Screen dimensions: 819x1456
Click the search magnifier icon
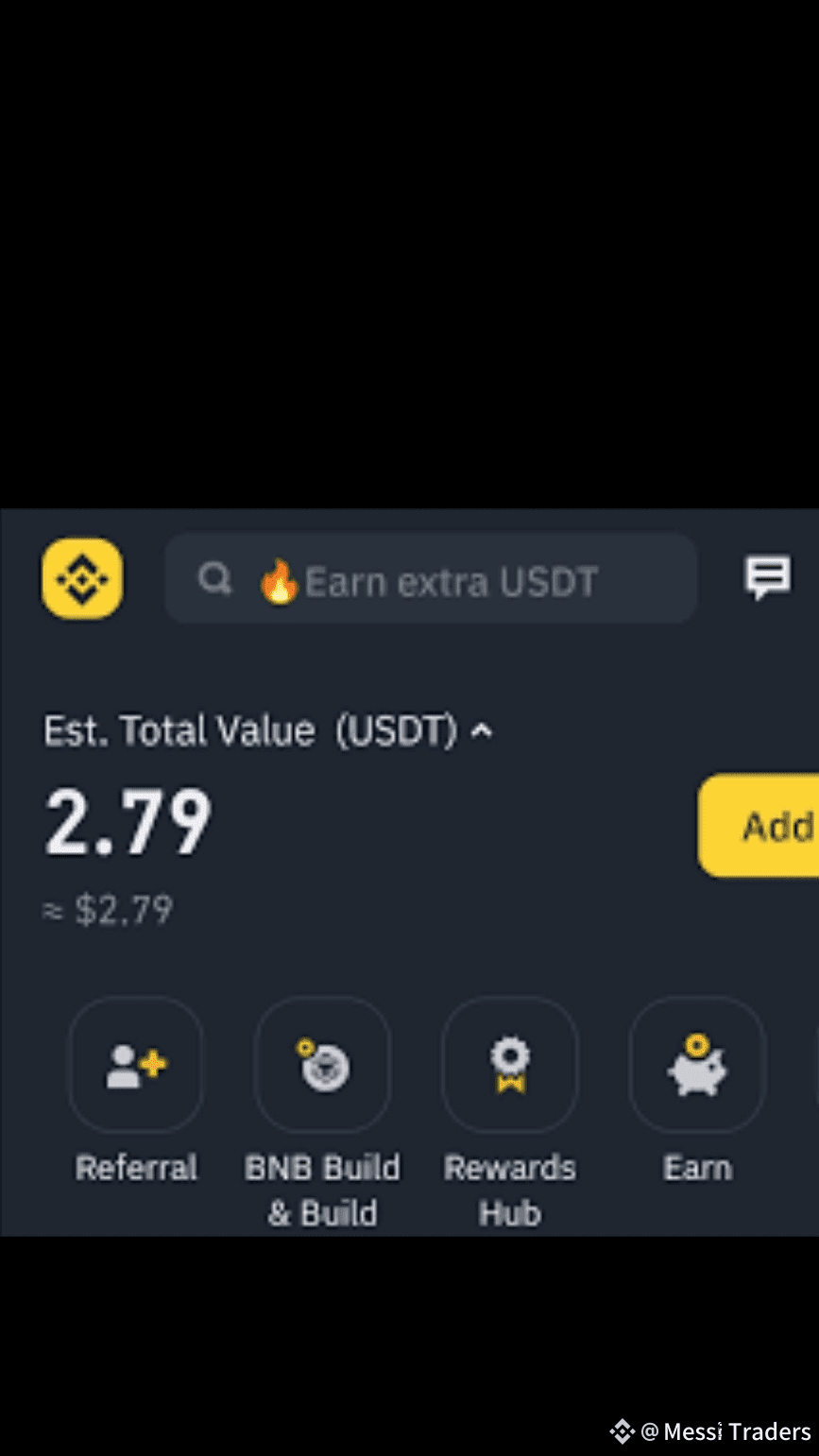(x=213, y=579)
